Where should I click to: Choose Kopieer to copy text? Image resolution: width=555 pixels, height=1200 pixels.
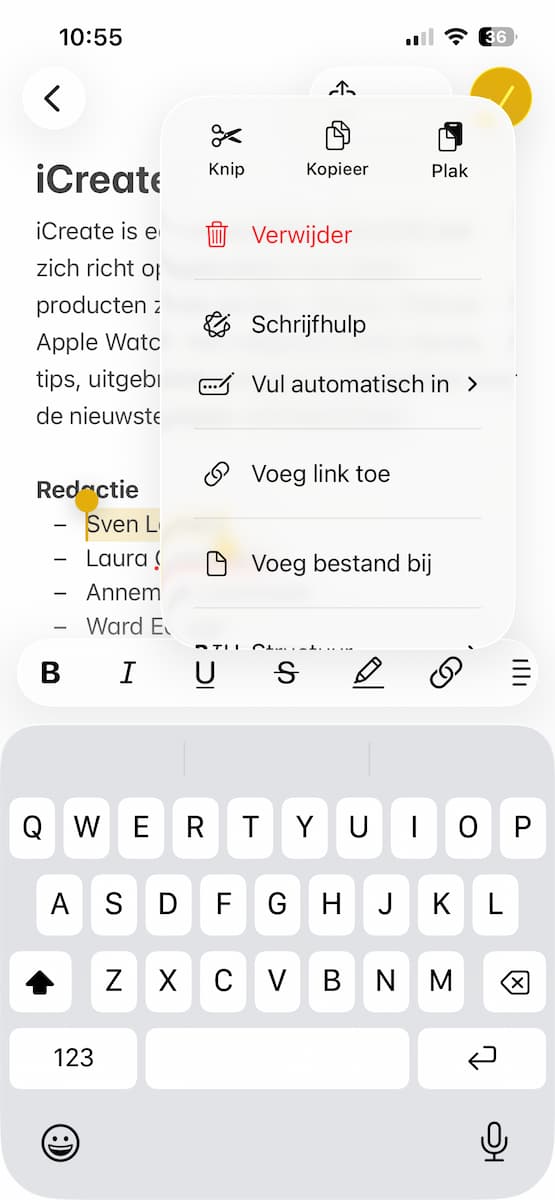pyautogui.click(x=337, y=150)
